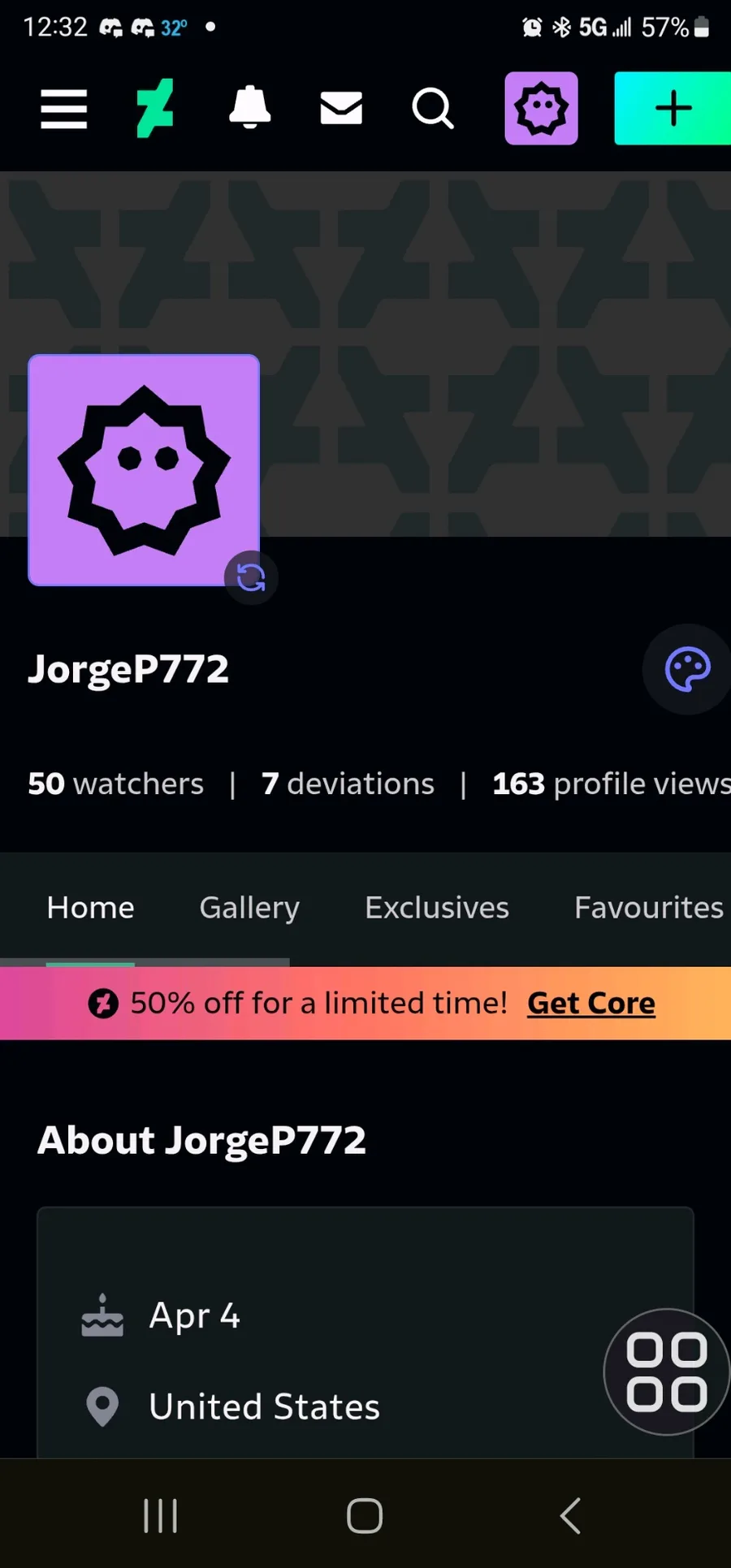Go back with the system back button
Image resolution: width=731 pixels, height=1568 pixels.
pos(570,1515)
